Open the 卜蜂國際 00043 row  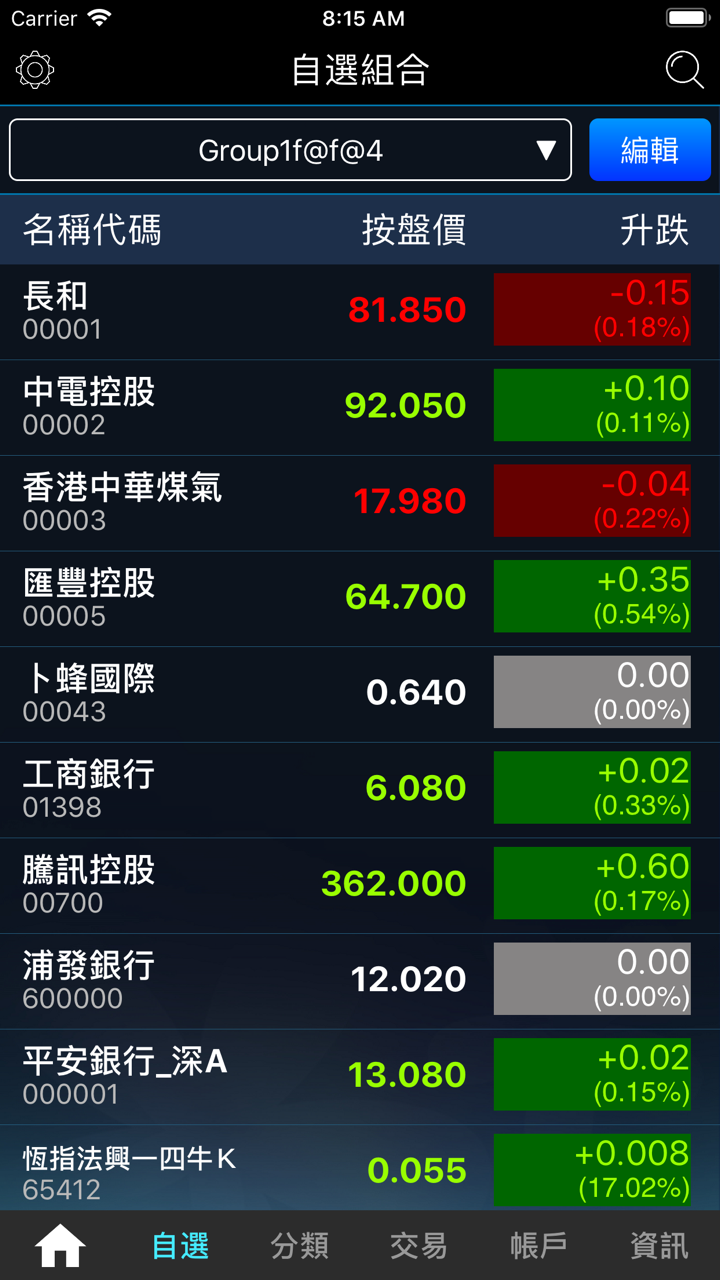(x=200, y=693)
